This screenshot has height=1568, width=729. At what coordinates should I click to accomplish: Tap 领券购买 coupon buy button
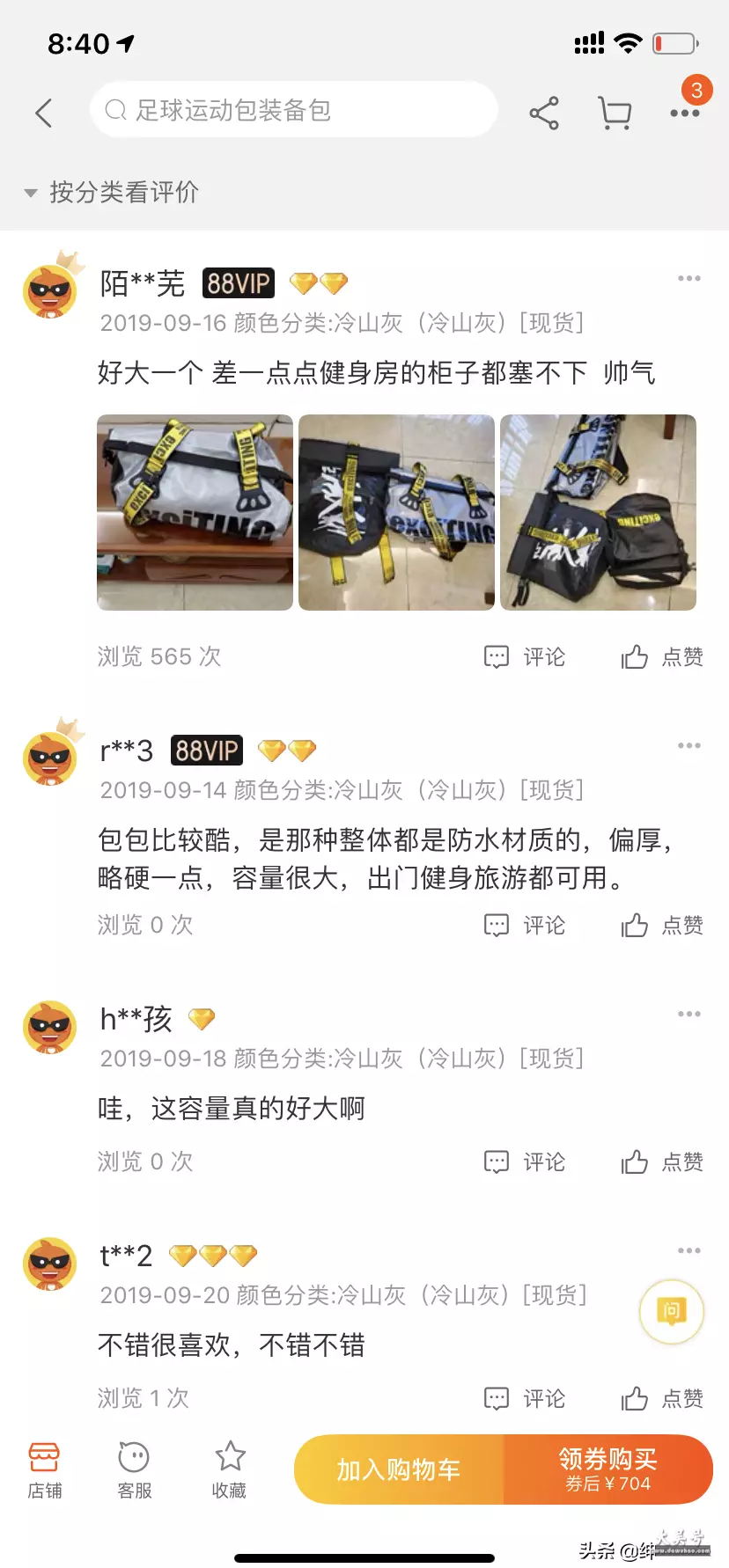pyautogui.click(x=608, y=1469)
